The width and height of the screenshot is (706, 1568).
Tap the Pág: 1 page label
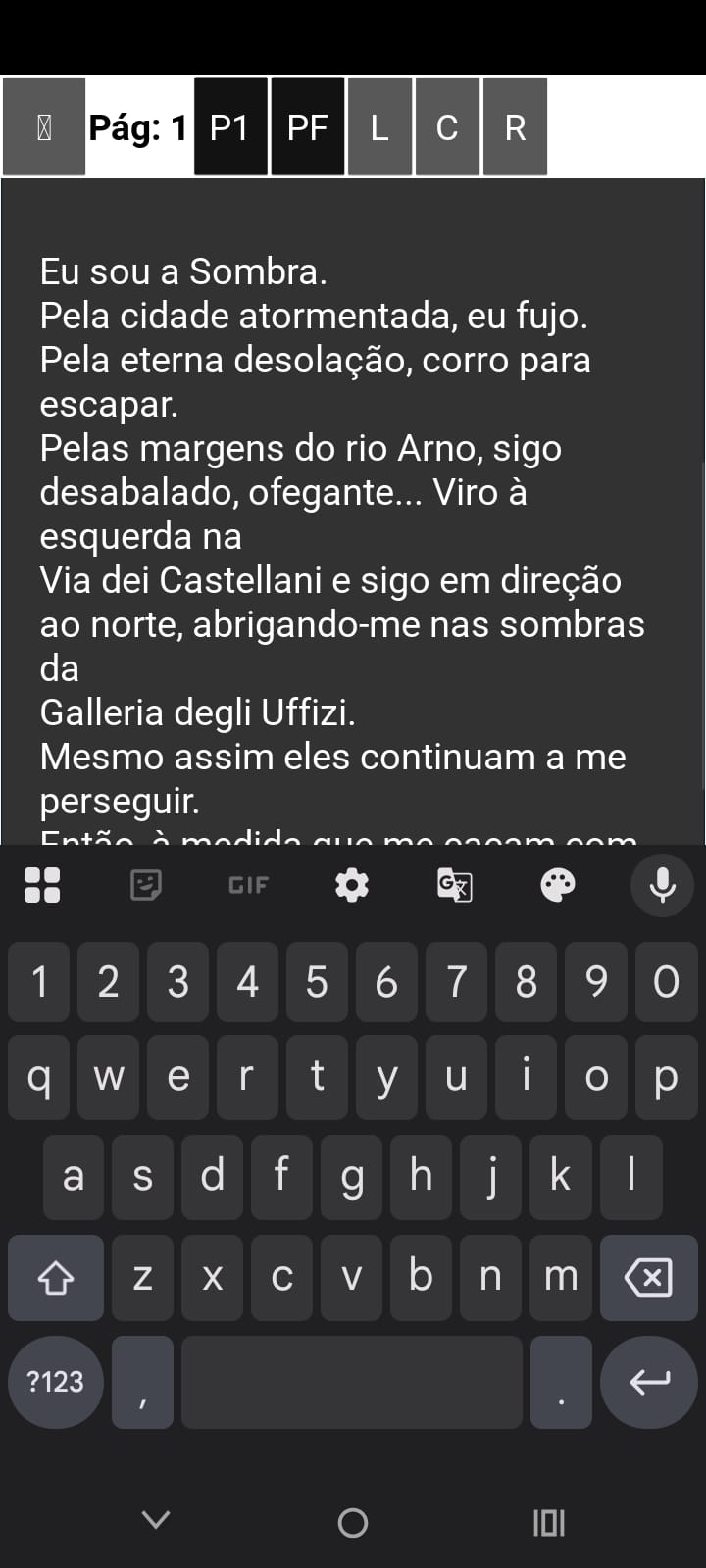(137, 127)
